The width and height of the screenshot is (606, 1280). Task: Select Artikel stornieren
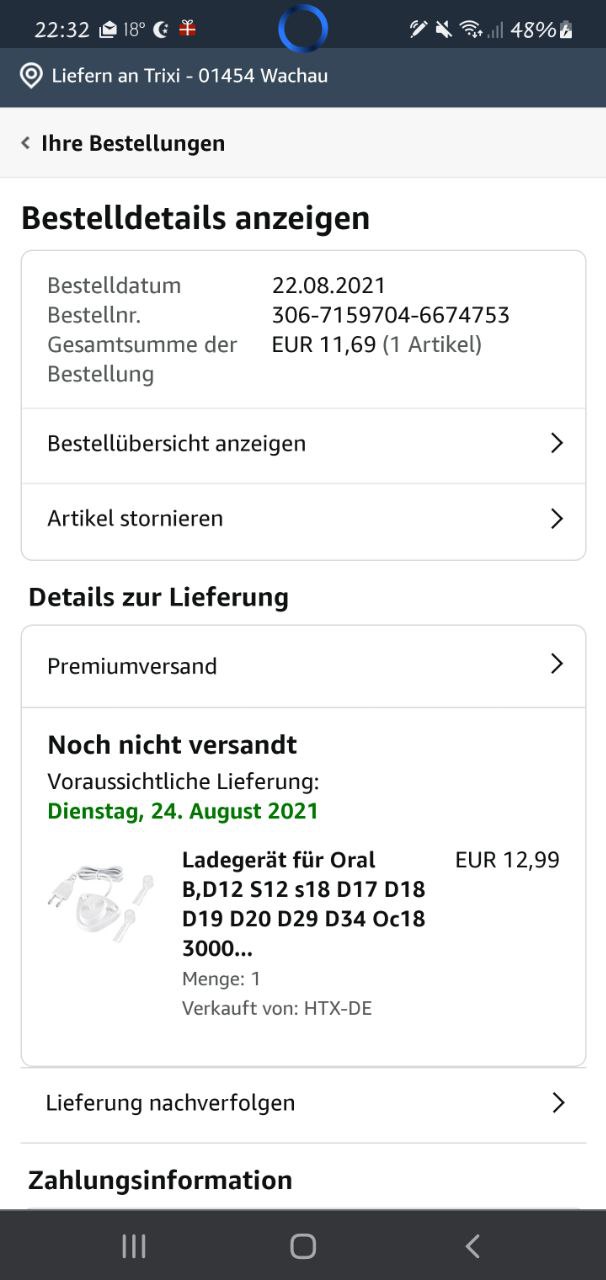303,519
